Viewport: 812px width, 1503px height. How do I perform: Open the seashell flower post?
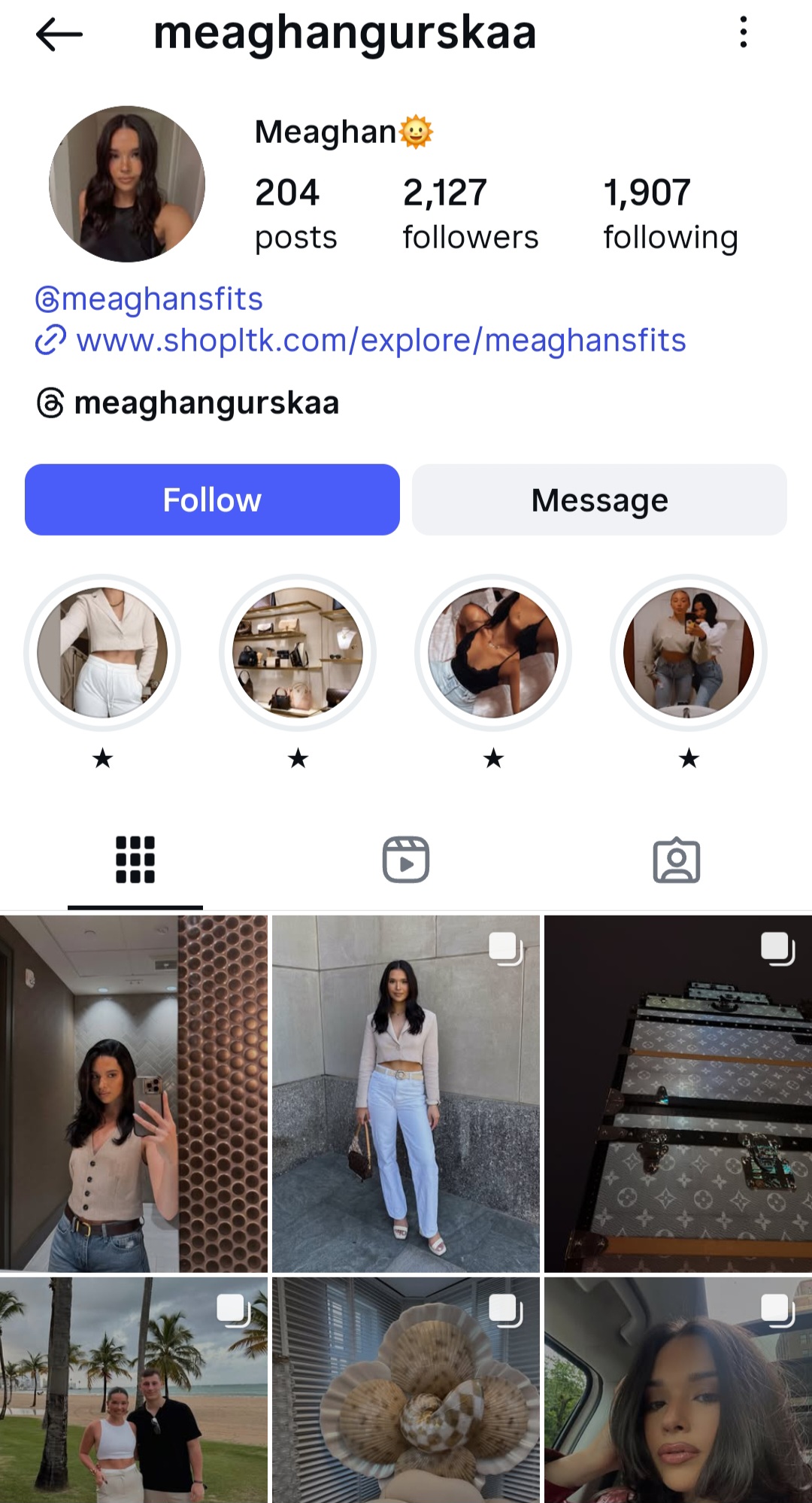(x=406, y=1390)
